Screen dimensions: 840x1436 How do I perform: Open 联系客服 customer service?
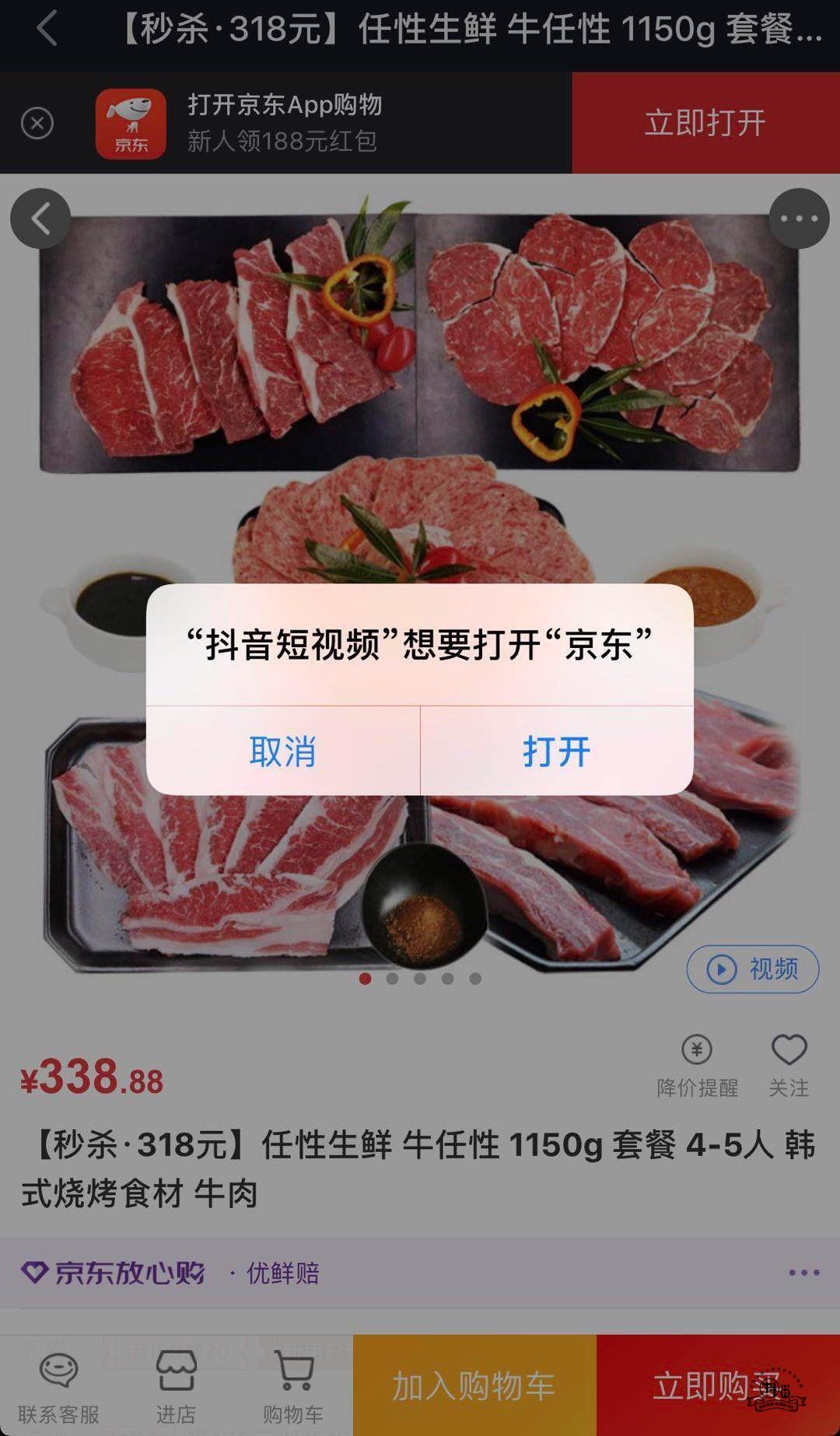pos(59,1386)
